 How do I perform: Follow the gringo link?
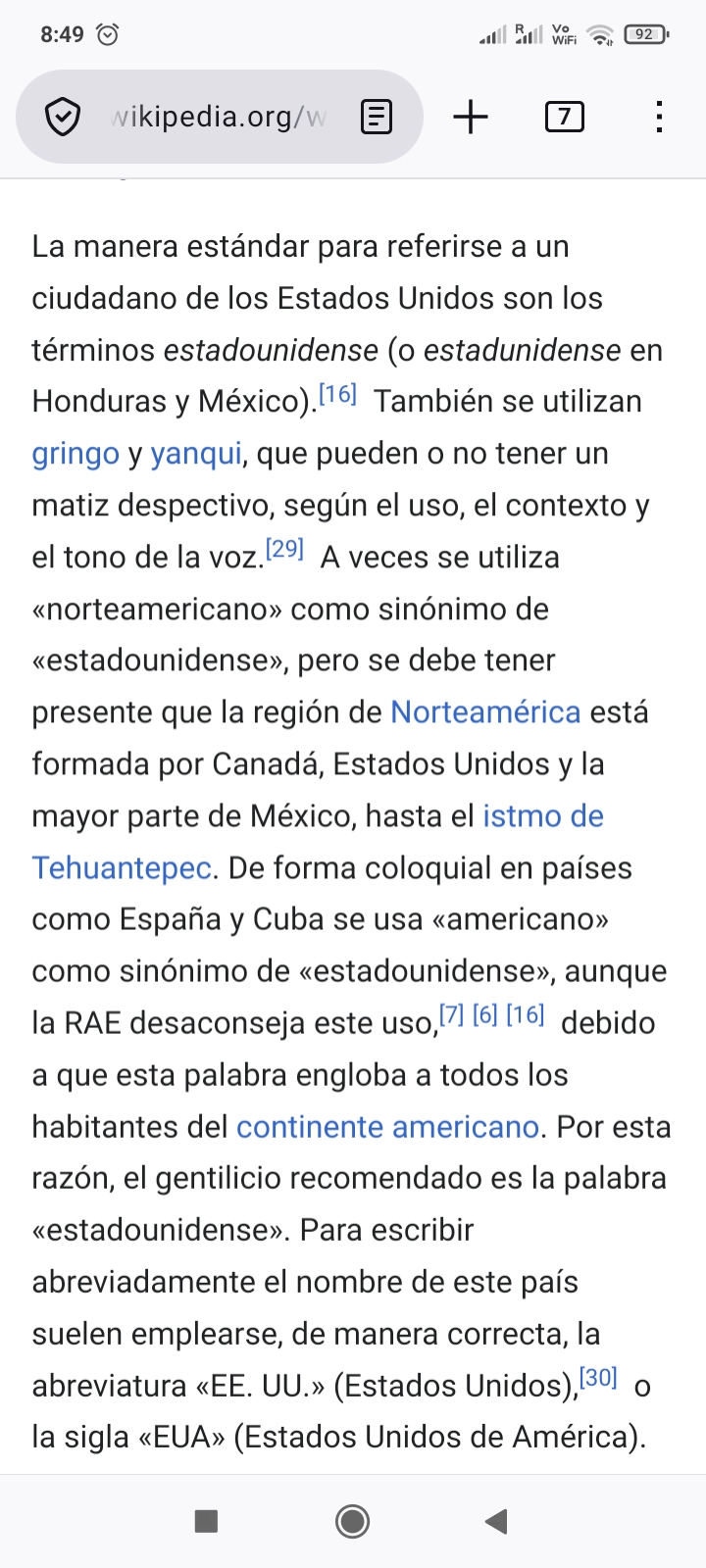(76, 454)
